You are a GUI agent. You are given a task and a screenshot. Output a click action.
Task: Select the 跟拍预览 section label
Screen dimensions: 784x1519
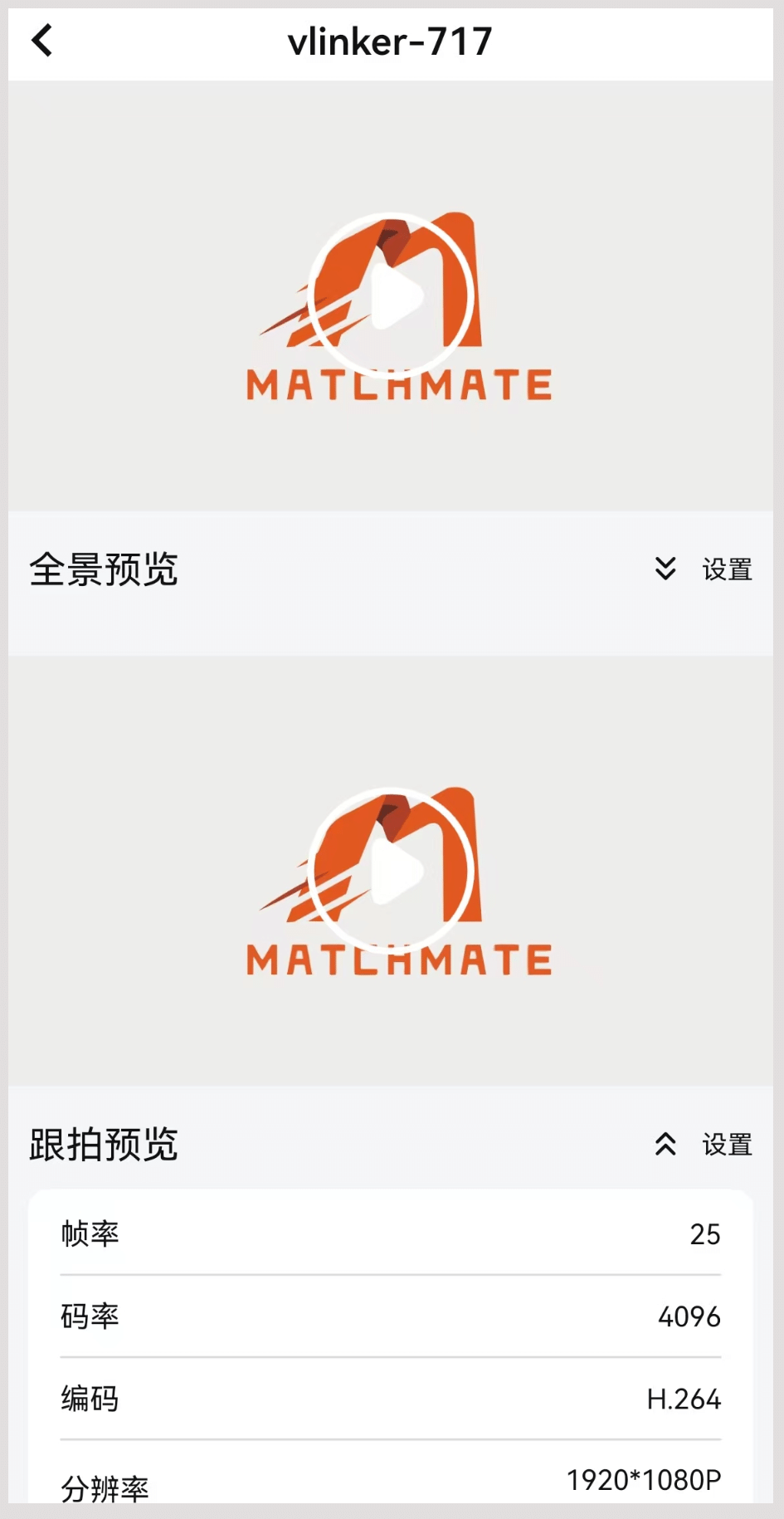point(103,1145)
